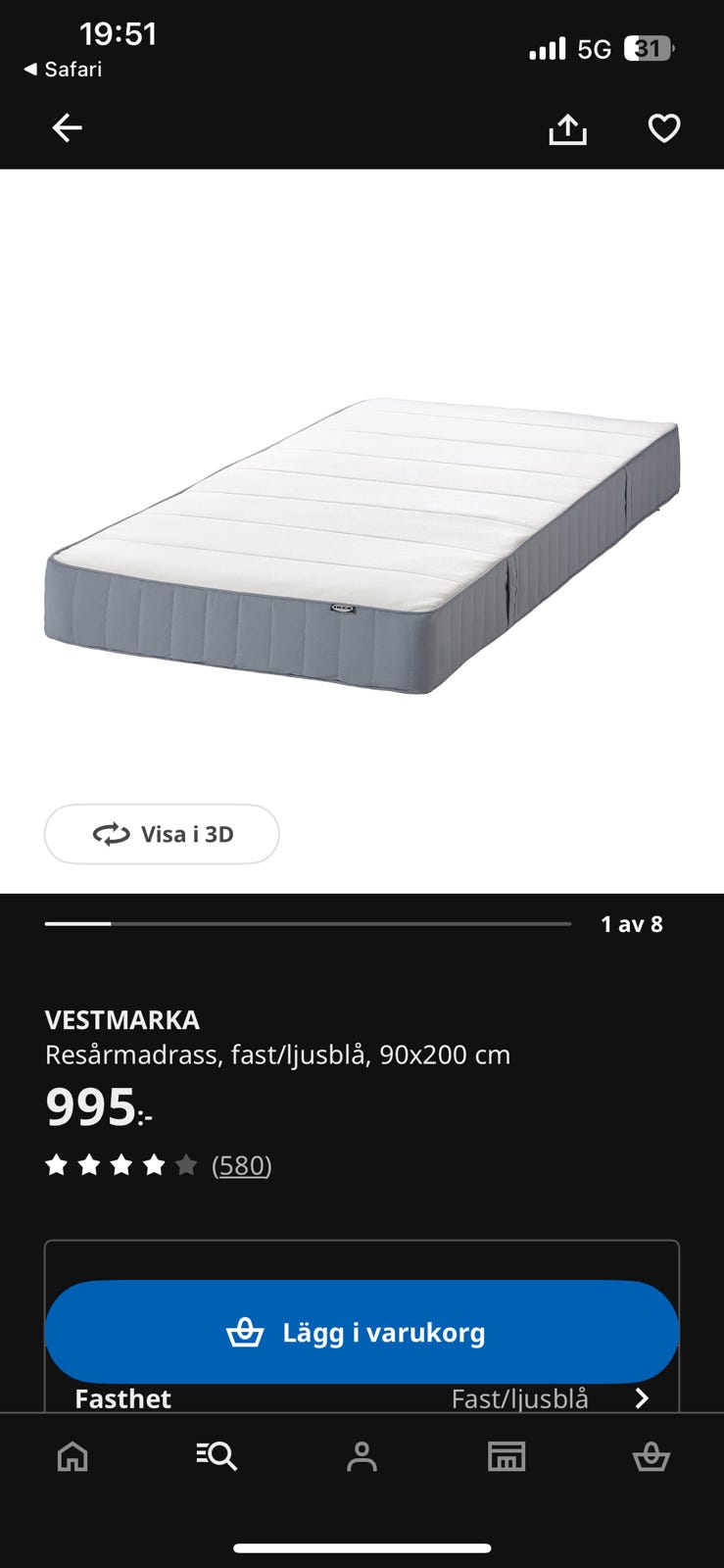Go back using the arrow icon
The width and height of the screenshot is (724, 1568).
(67, 127)
